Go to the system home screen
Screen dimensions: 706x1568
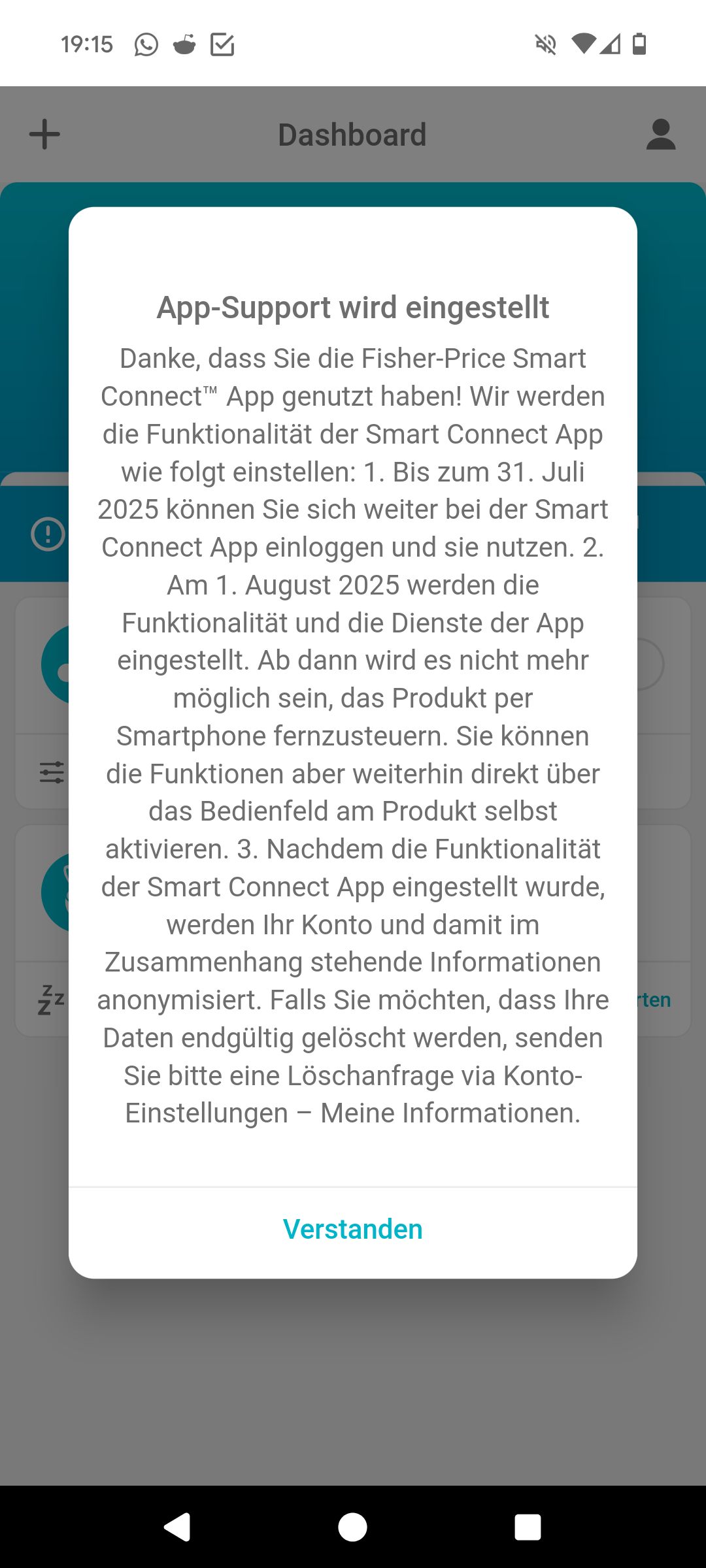point(352,1527)
